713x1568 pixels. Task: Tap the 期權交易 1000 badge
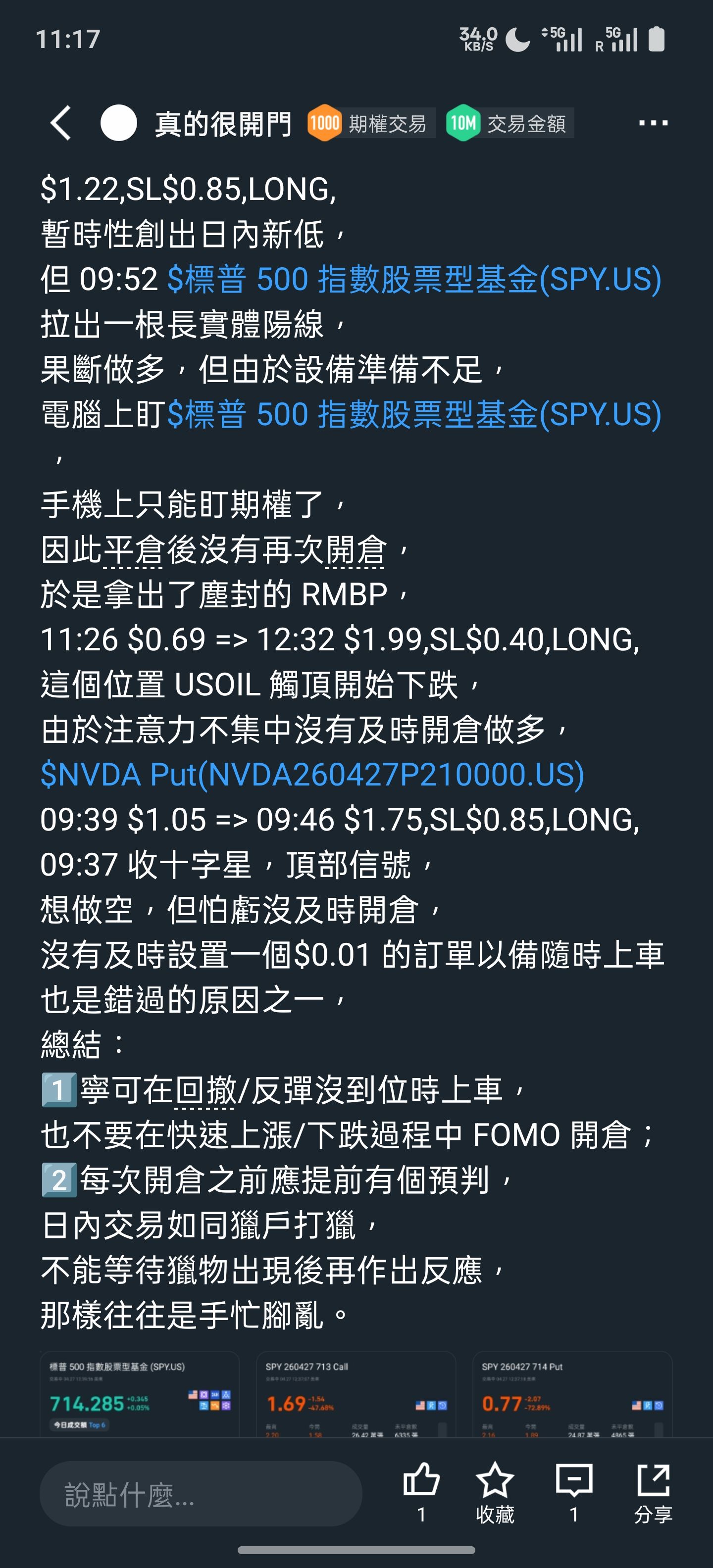click(x=370, y=124)
